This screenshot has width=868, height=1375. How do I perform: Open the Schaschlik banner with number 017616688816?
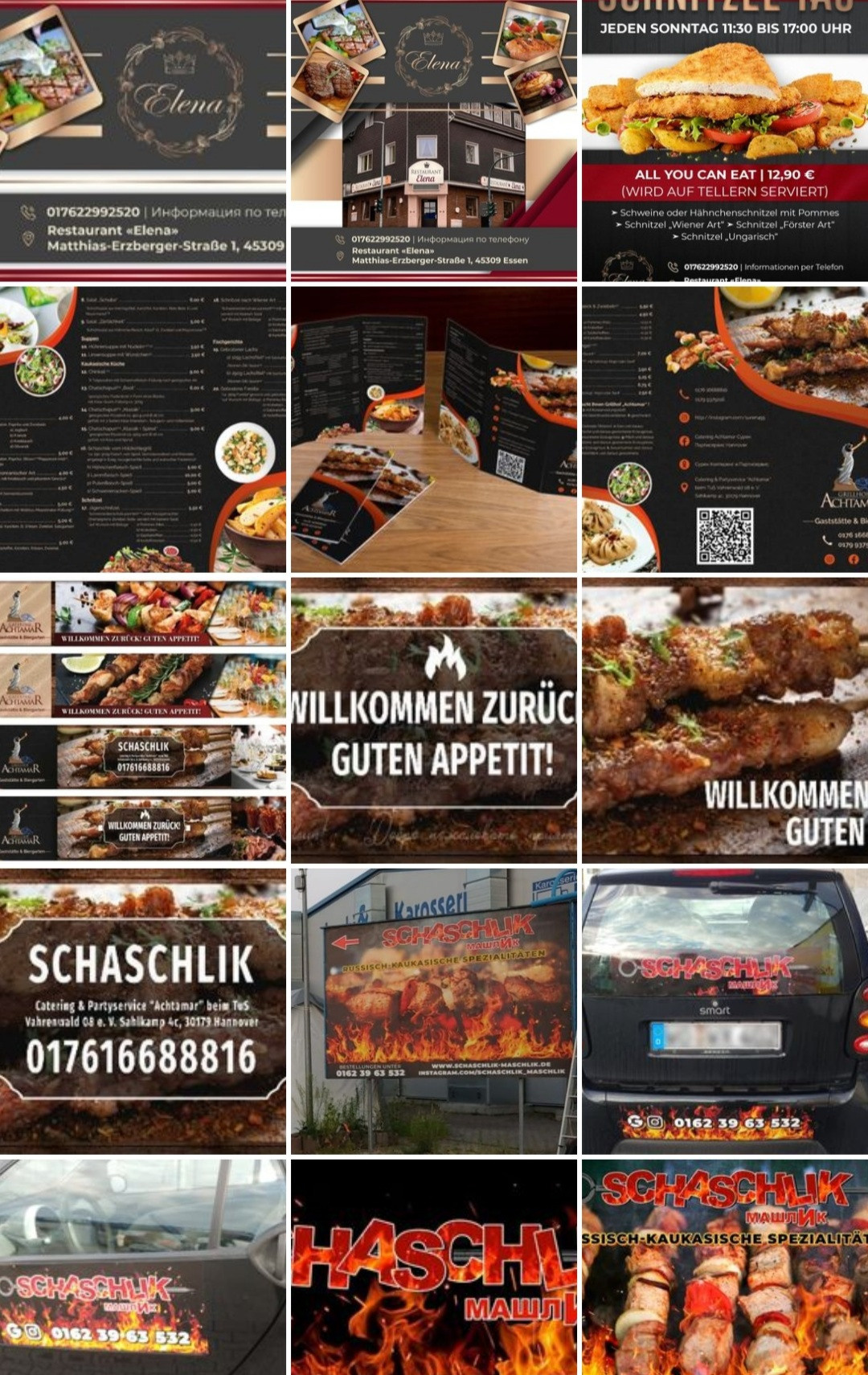[x=143, y=1011]
